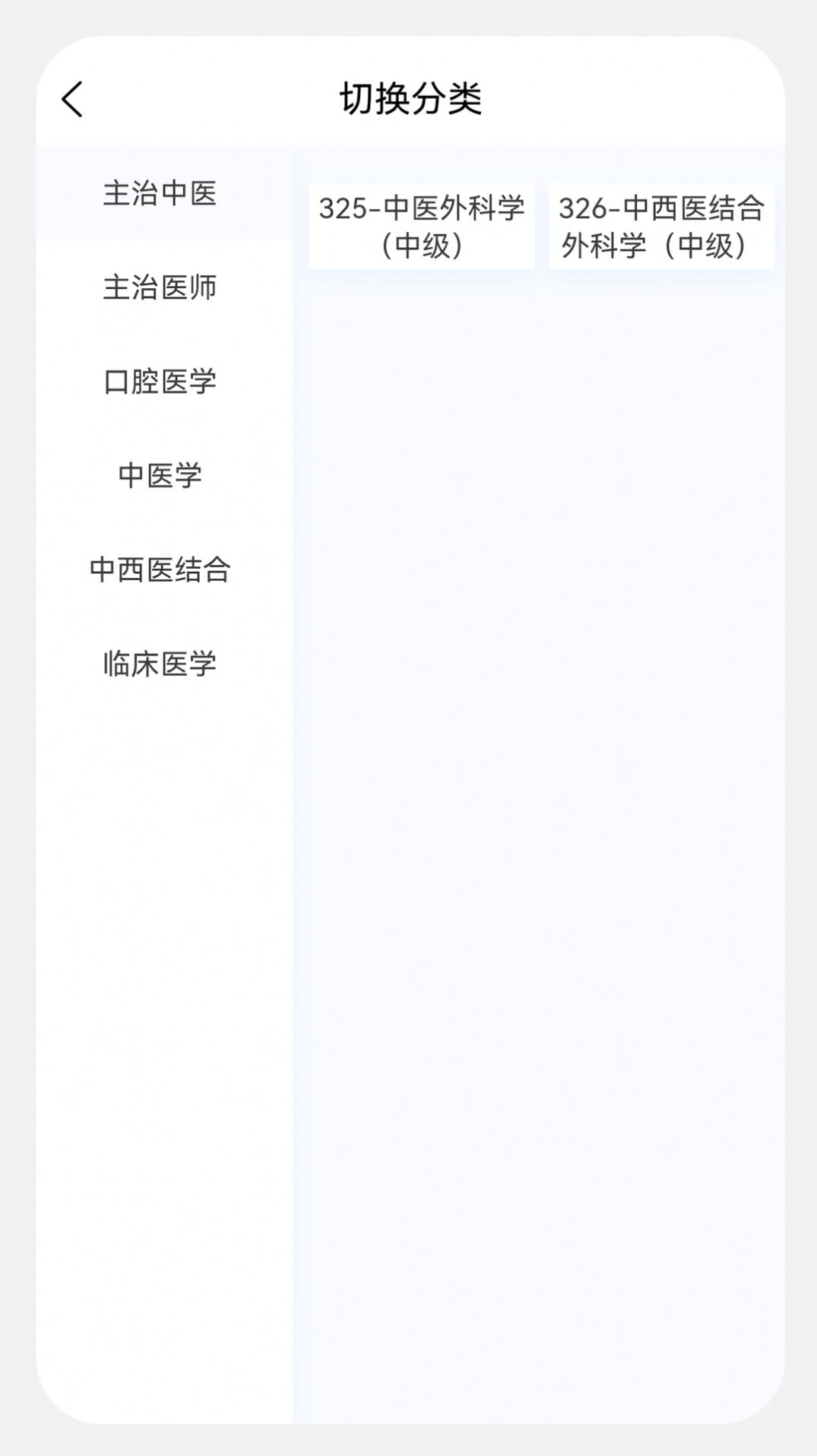
Task: Return to previous screen via back arrow
Action: click(x=72, y=98)
